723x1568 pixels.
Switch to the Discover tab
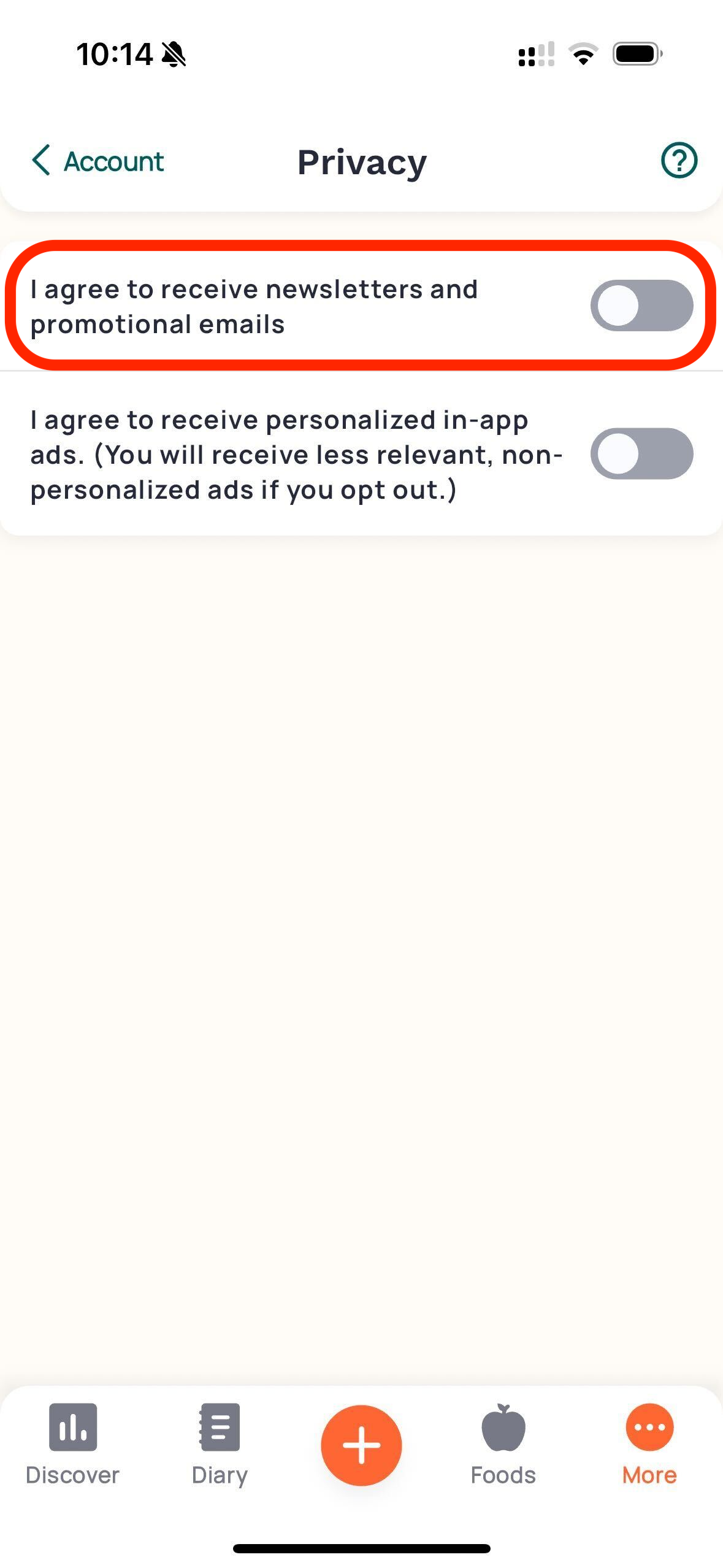tap(72, 1444)
